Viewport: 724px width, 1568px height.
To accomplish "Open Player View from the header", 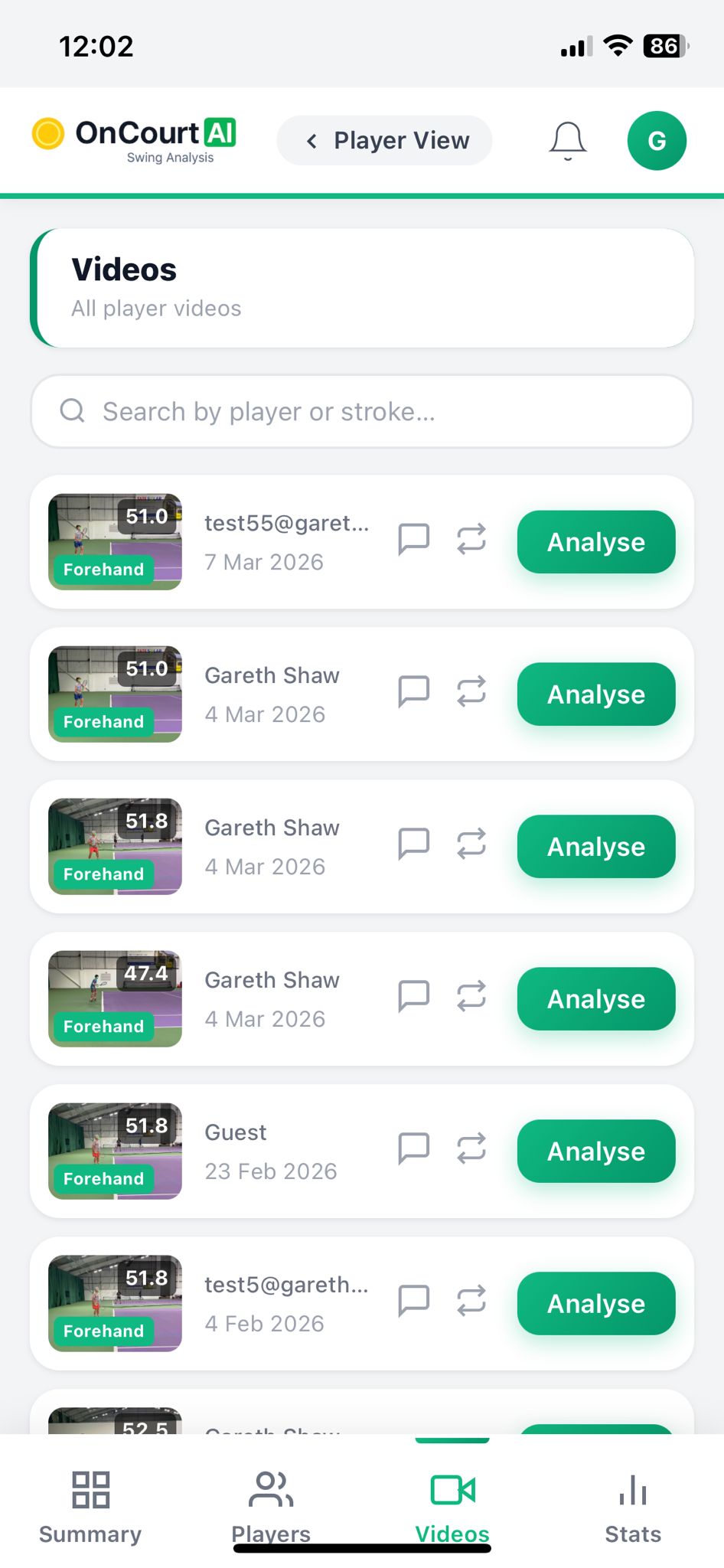I will tap(384, 140).
